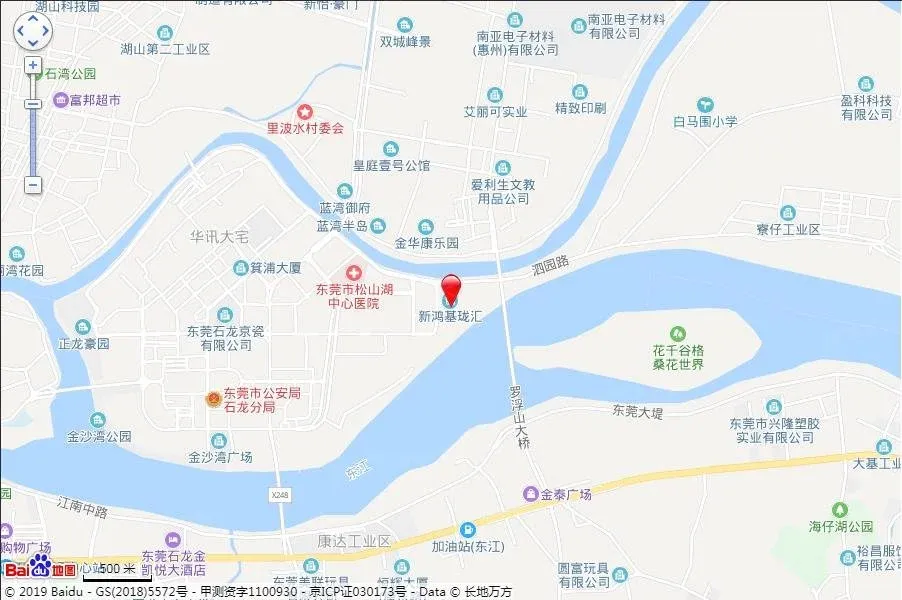
Task: Select the 东莞市公安局石龙分局 marker
Action: click(x=213, y=399)
